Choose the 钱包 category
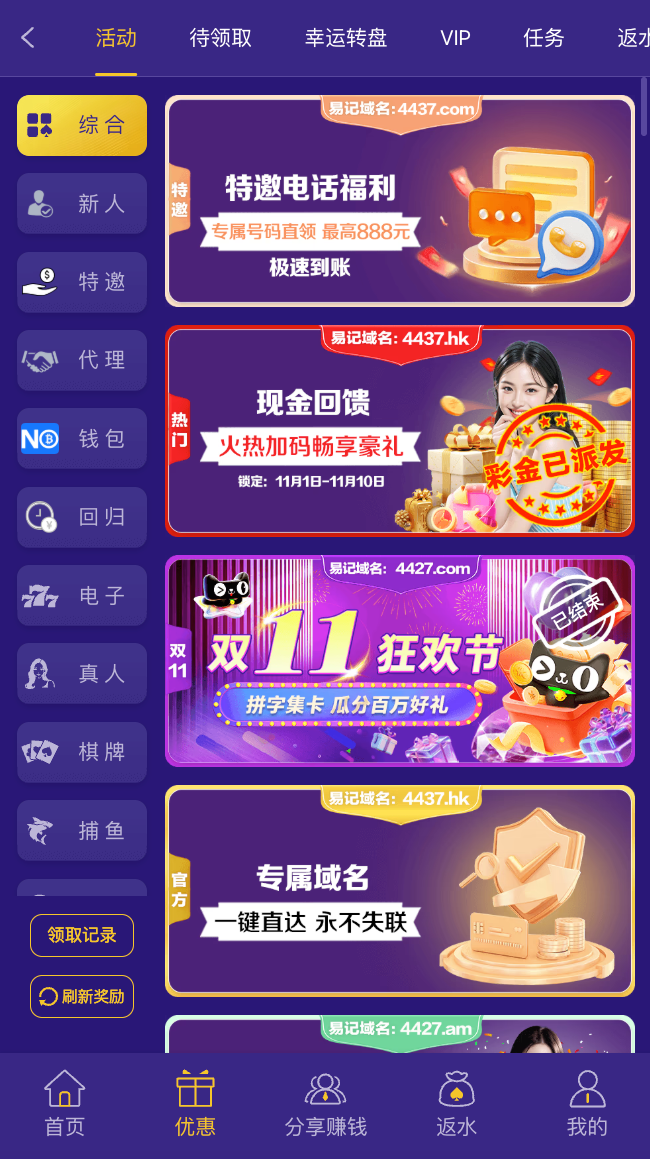This screenshot has width=650, height=1159. pyautogui.click(x=82, y=438)
